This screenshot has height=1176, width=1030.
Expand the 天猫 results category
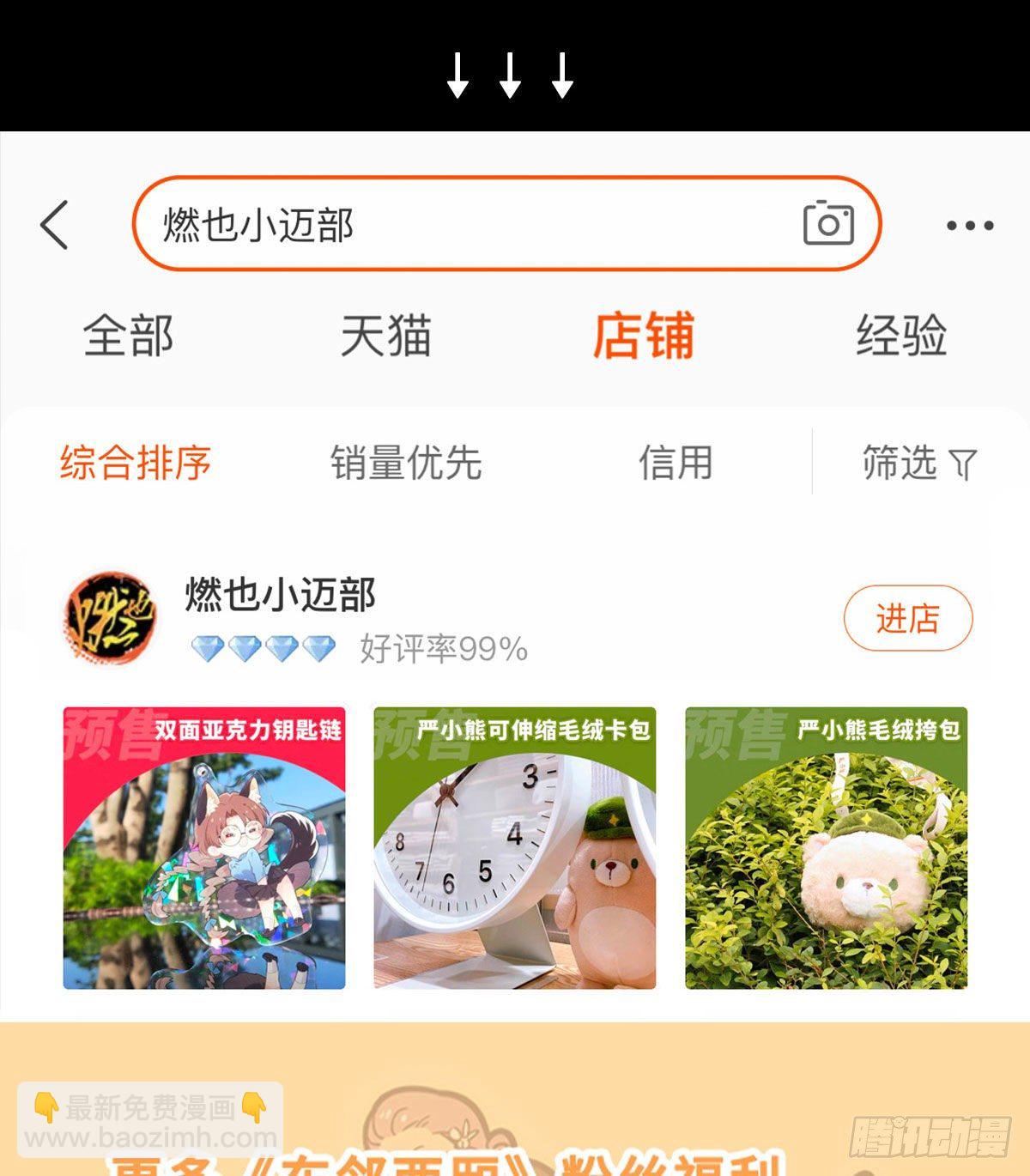386,336
